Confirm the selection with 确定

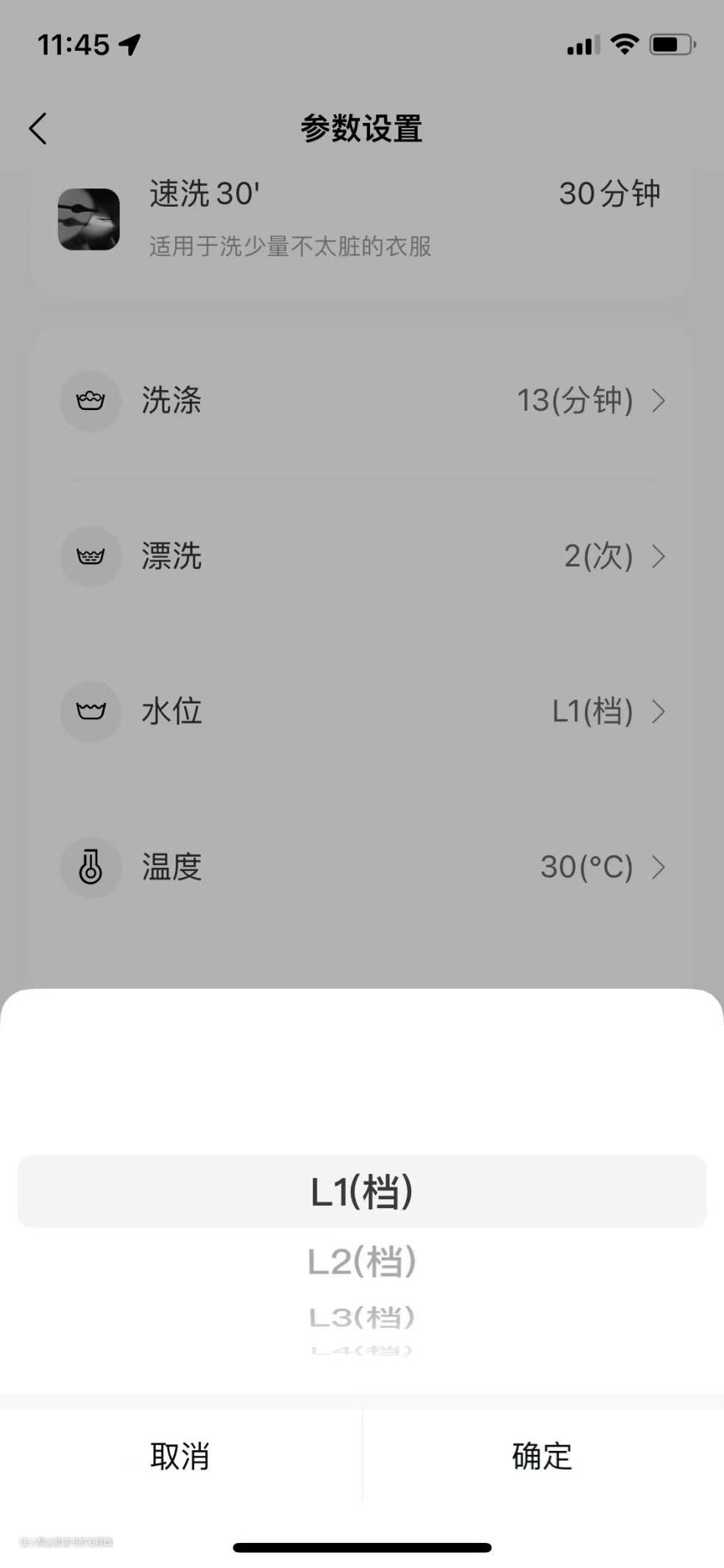point(542,1456)
